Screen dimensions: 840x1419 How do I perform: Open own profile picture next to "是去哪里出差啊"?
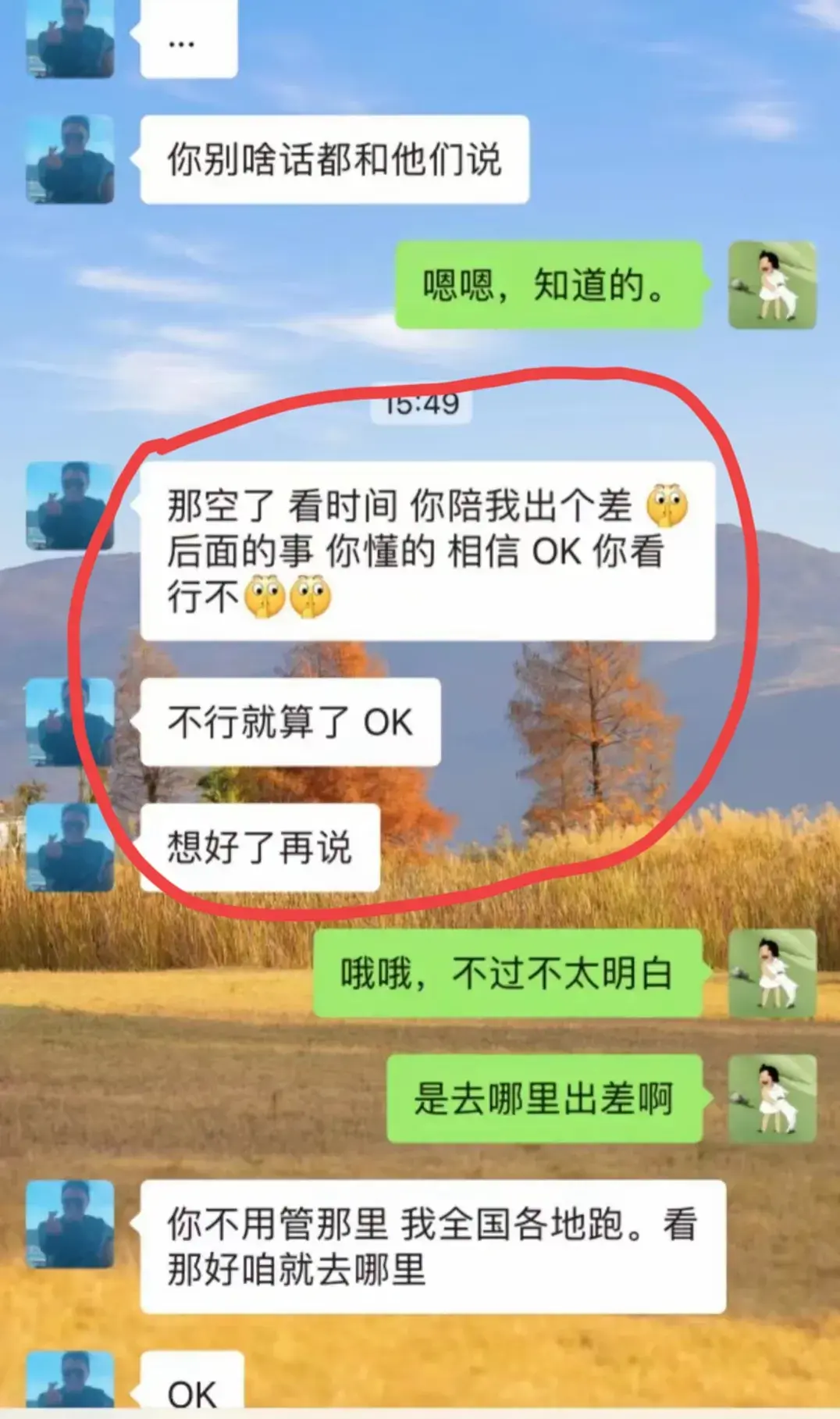click(772, 1099)
